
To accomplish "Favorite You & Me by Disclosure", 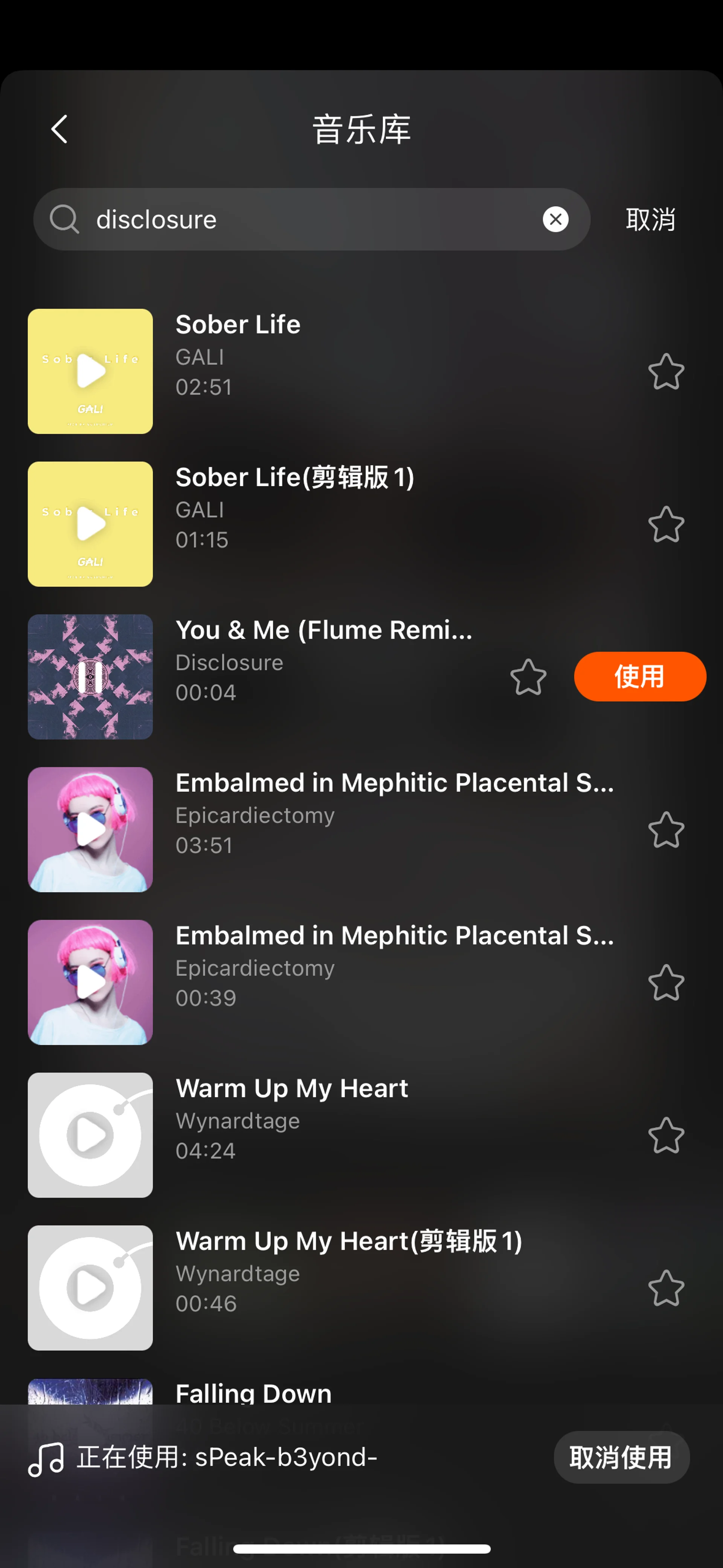I will click(528, 677).
